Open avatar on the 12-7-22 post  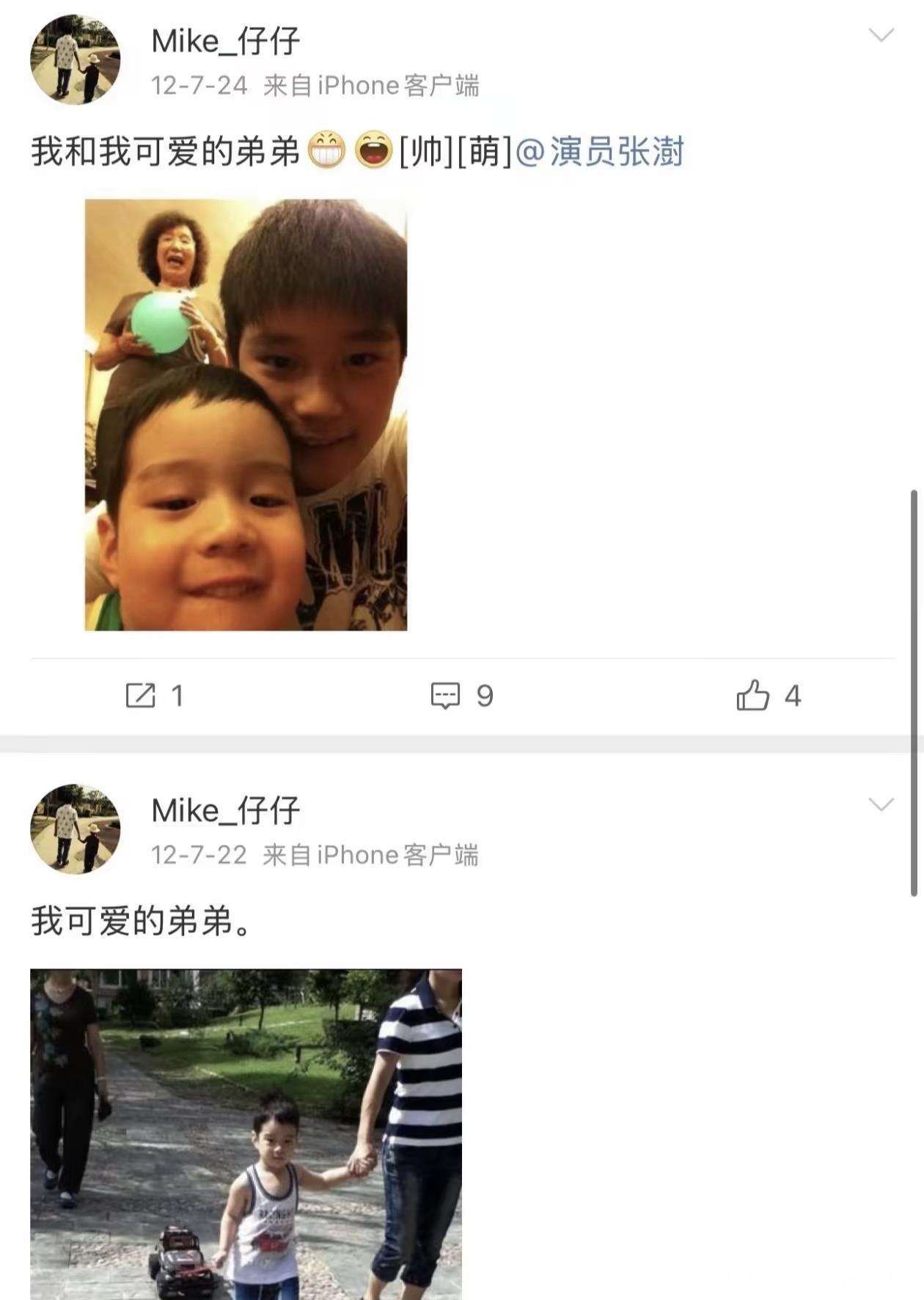pos(75,829)
